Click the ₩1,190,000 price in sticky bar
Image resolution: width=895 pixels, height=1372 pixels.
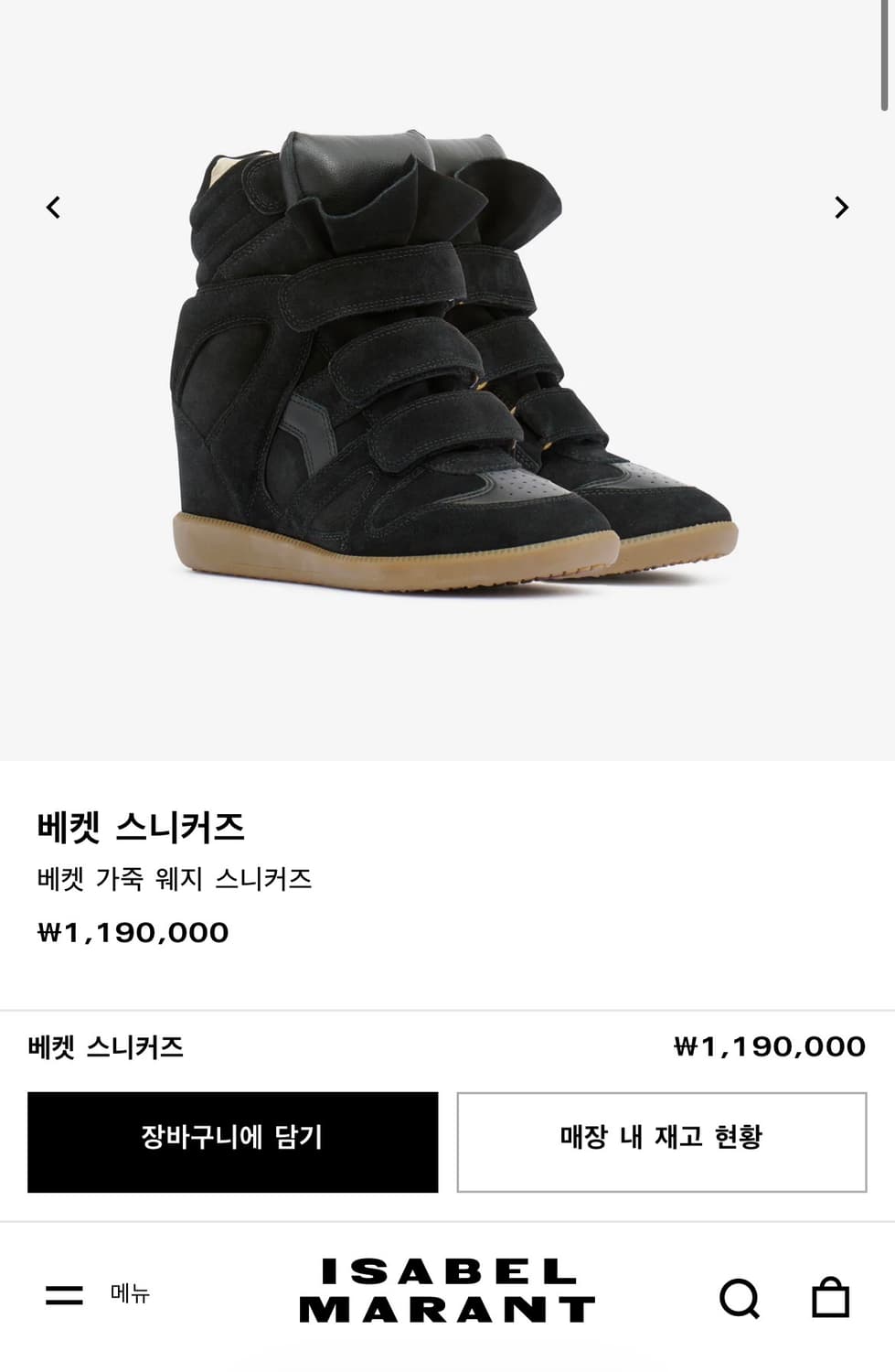tap(767, 1045)
